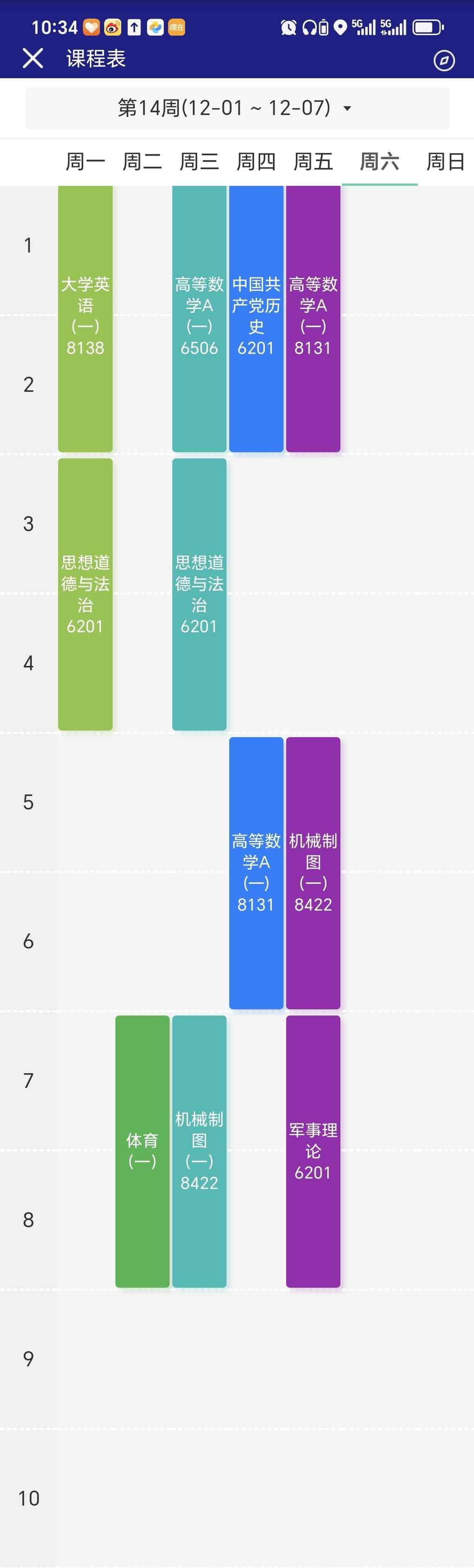Screen dimensions: 474x1568
Task: Expand the 第14周 week selector dropdown
Action: coord(237,108)
